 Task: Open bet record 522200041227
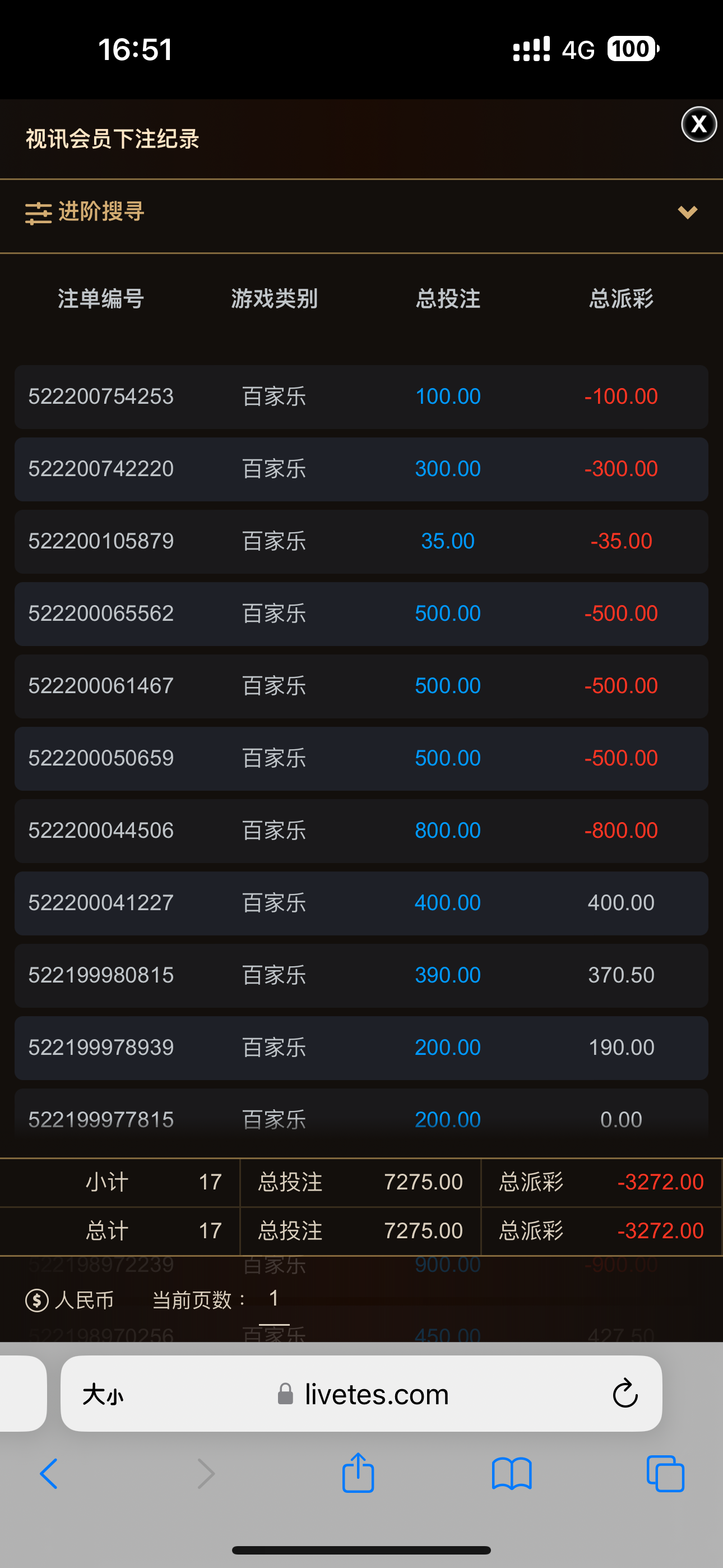101,903
